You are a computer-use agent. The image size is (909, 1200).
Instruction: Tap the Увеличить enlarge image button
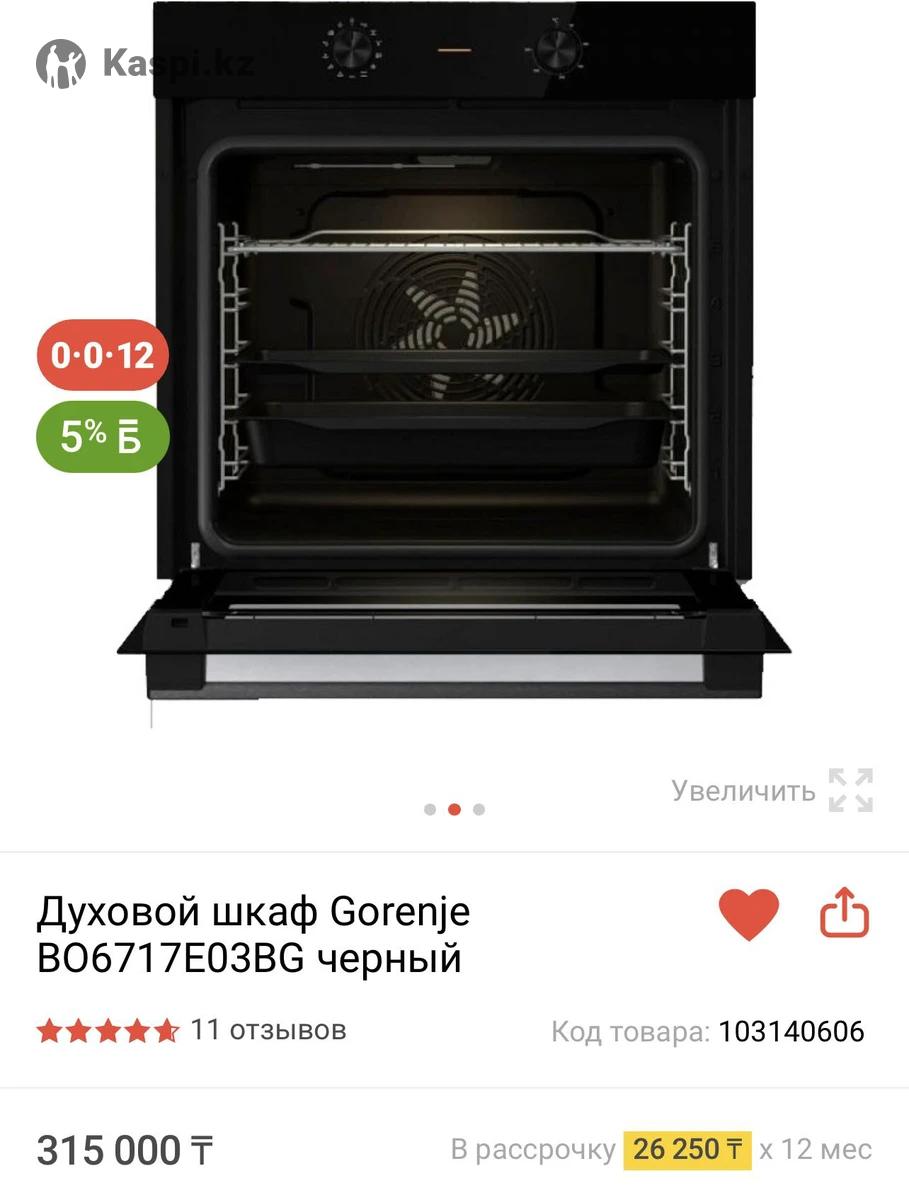773,791
